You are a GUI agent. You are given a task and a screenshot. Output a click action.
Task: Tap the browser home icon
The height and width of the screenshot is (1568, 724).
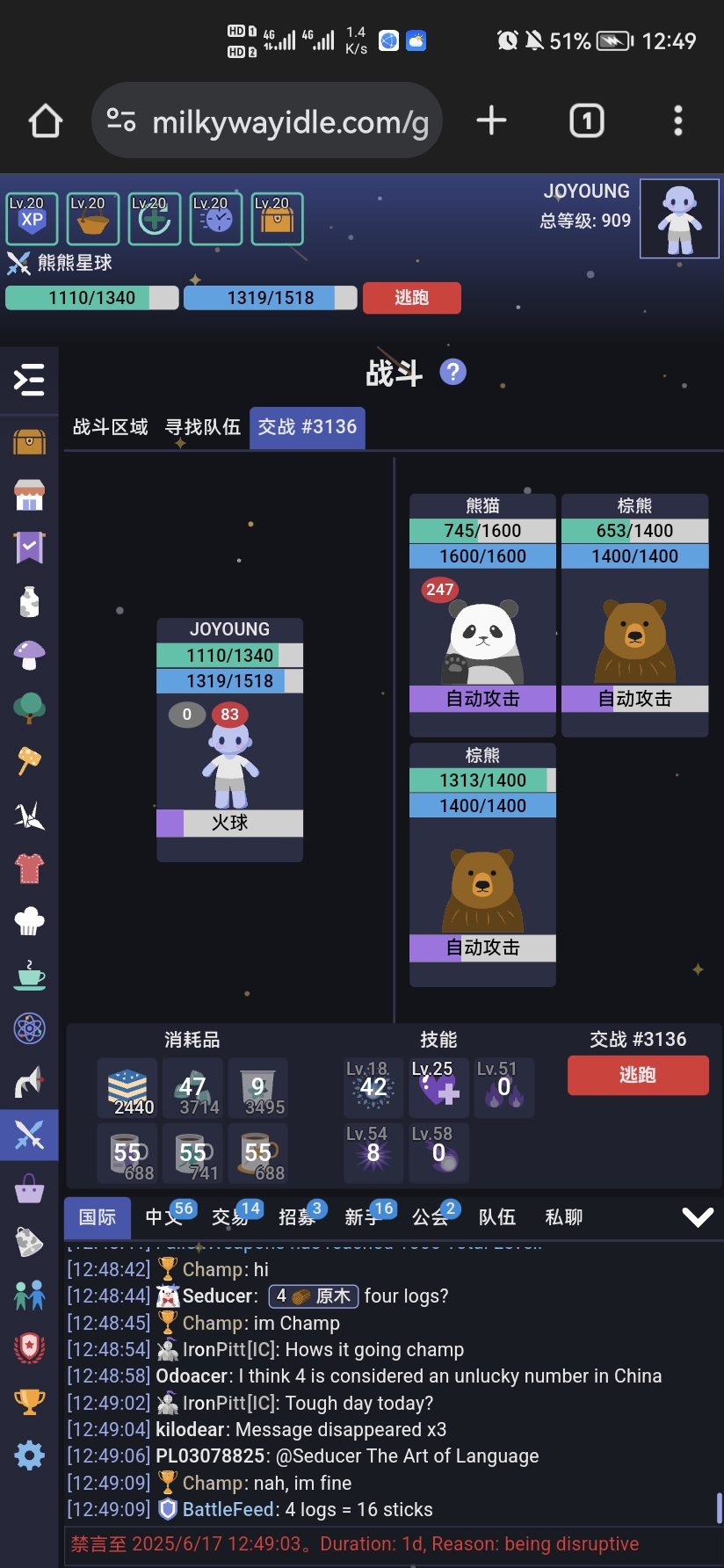coord(46,120)
